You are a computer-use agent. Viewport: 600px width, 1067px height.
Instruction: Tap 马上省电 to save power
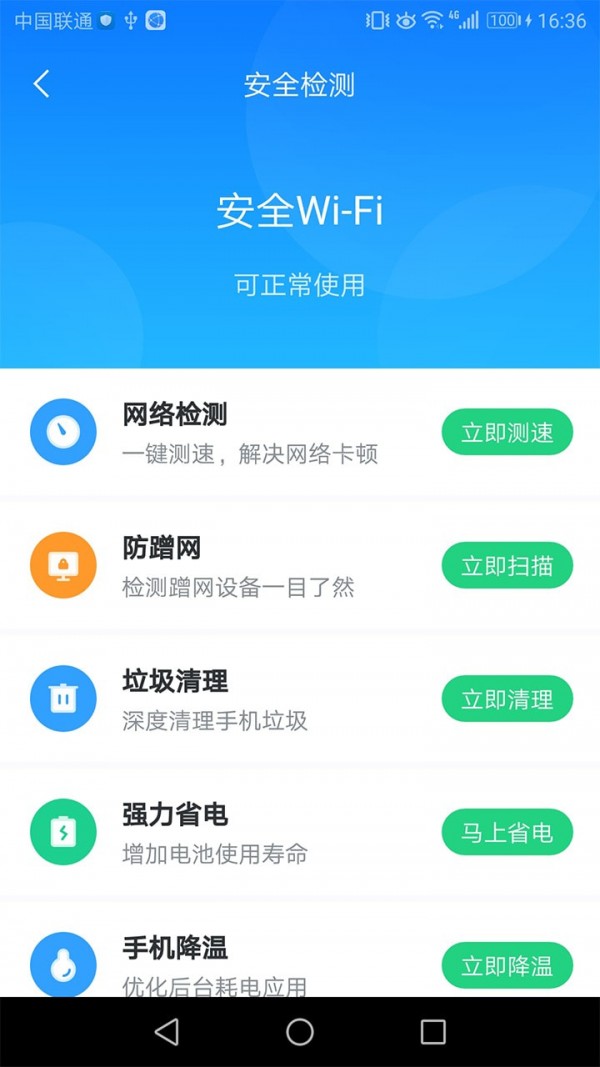coord(507,832)
